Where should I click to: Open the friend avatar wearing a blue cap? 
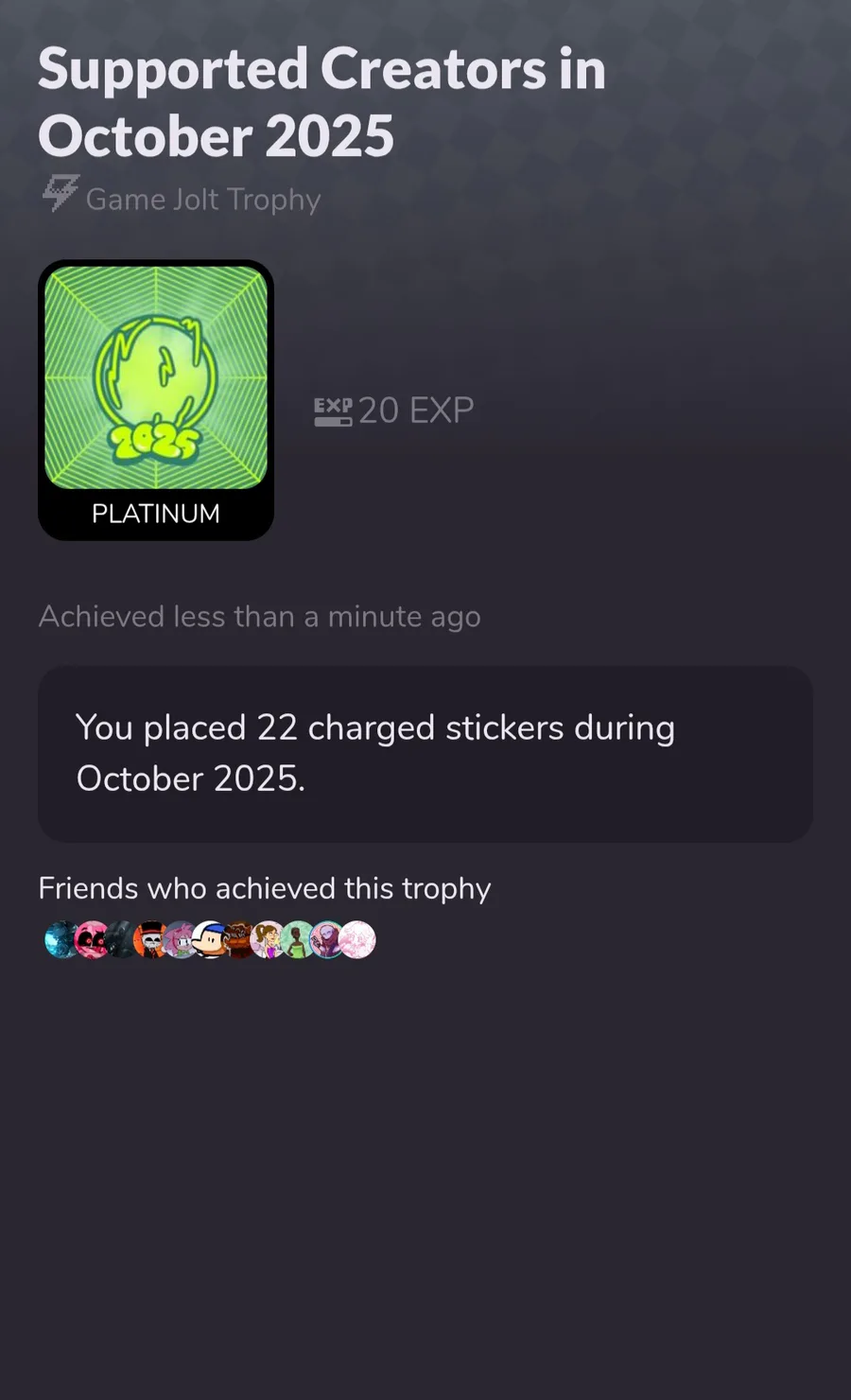click(x=209, y=940)
